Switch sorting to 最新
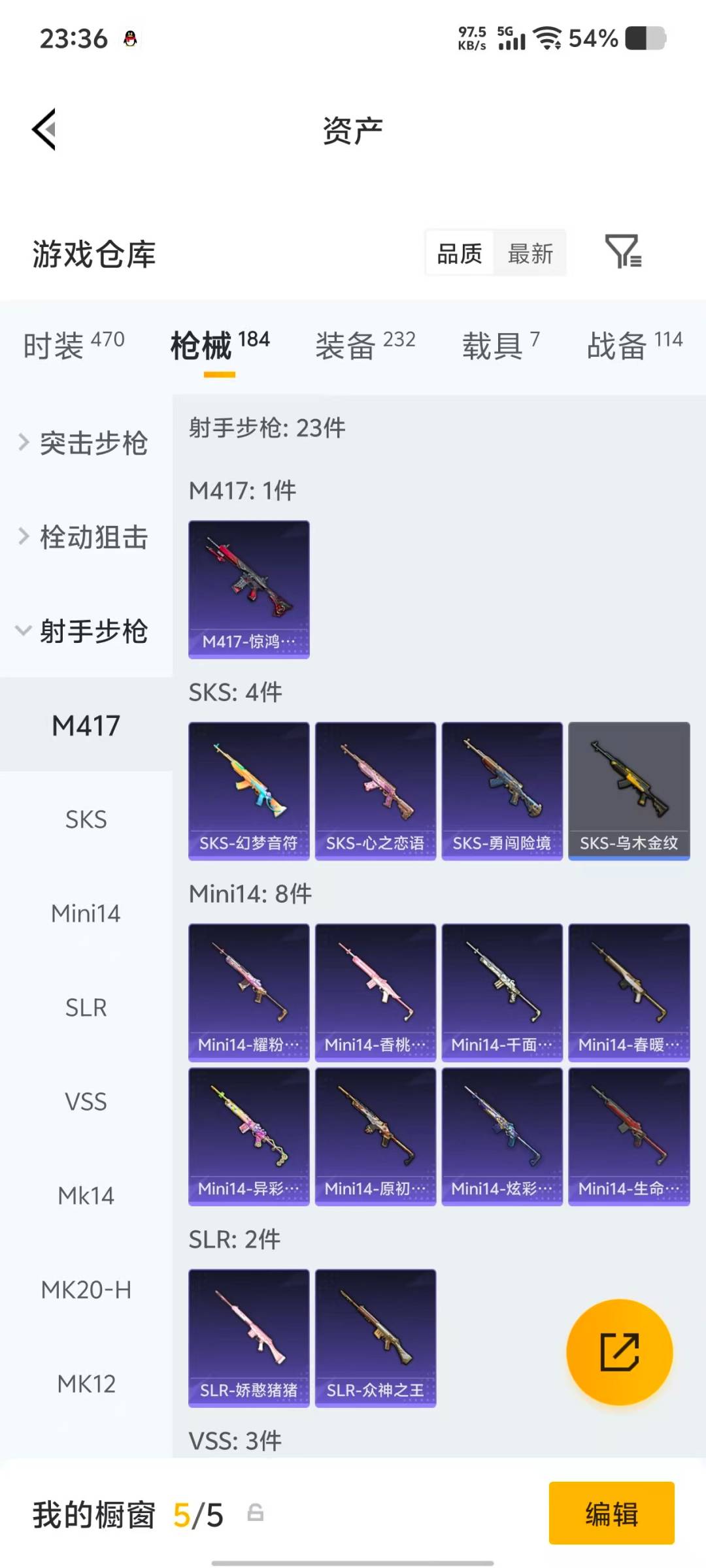The width and height of the screenshot is (706, 1568). point(531,253)
